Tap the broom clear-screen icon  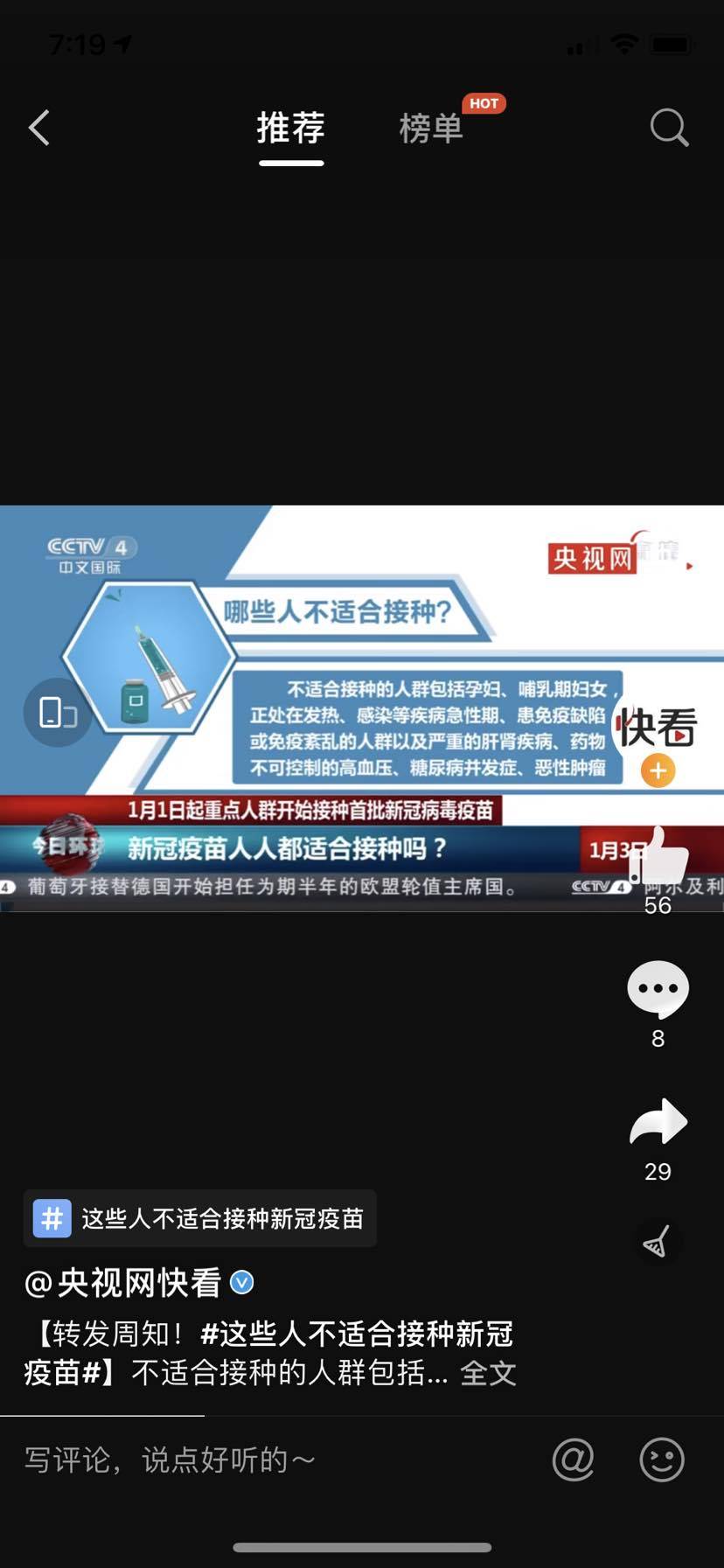[657, 1242]
